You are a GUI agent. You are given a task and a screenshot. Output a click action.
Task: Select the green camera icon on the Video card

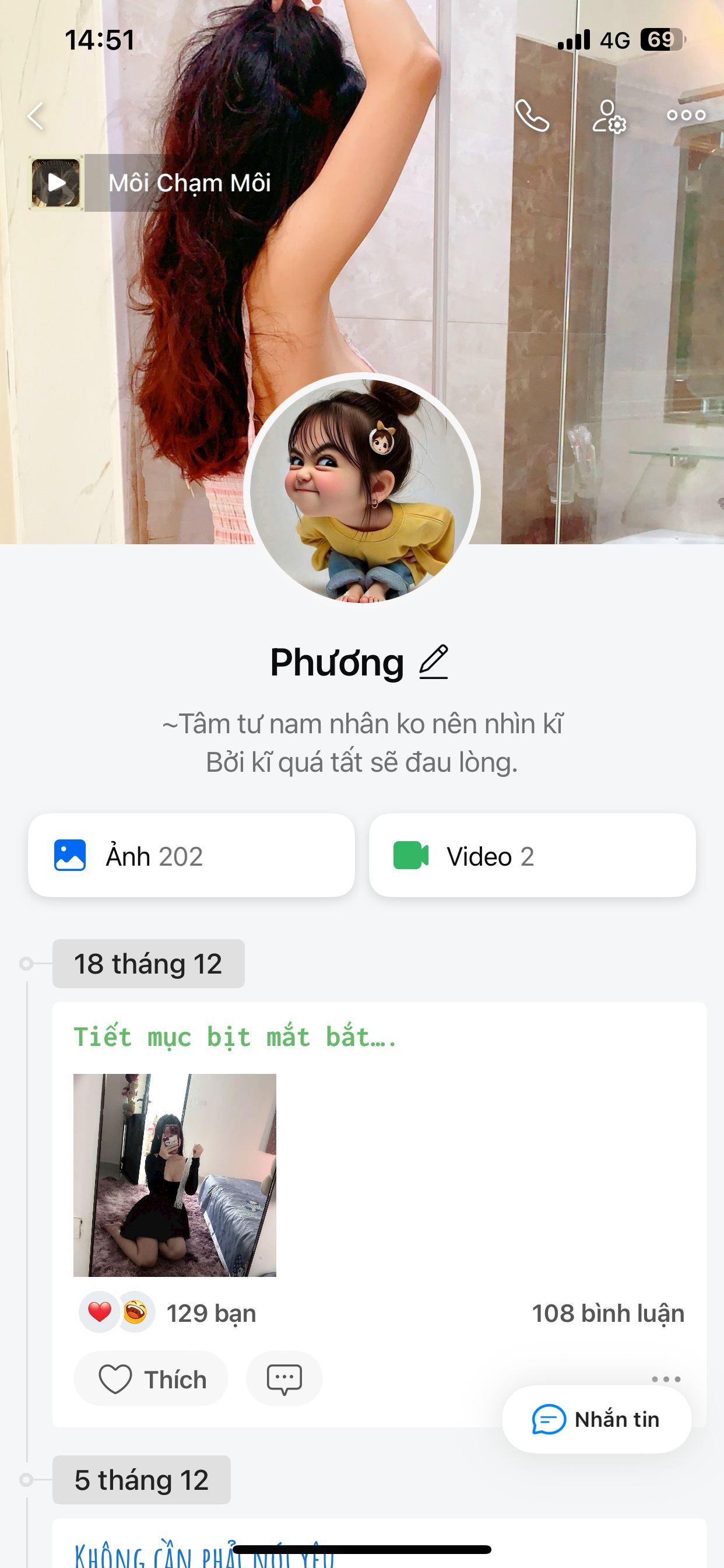(x=412, y=855)
